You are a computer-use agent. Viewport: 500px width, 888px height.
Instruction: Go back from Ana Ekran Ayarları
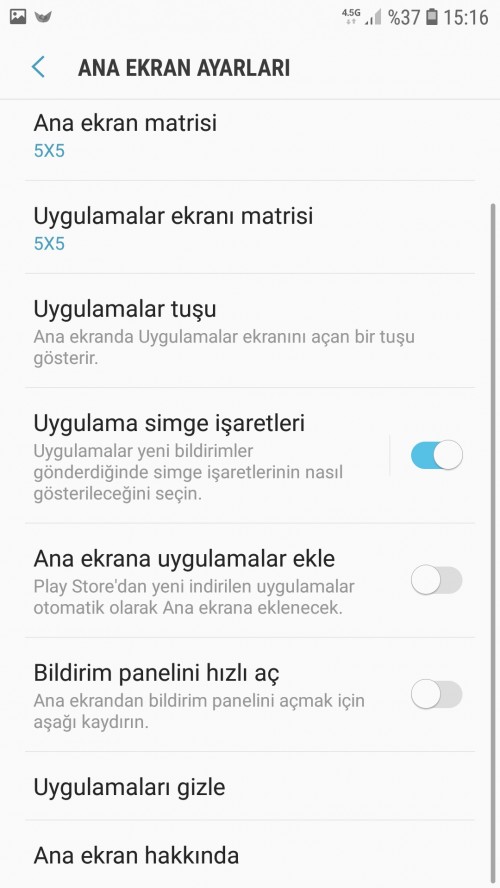coord(39,67)
